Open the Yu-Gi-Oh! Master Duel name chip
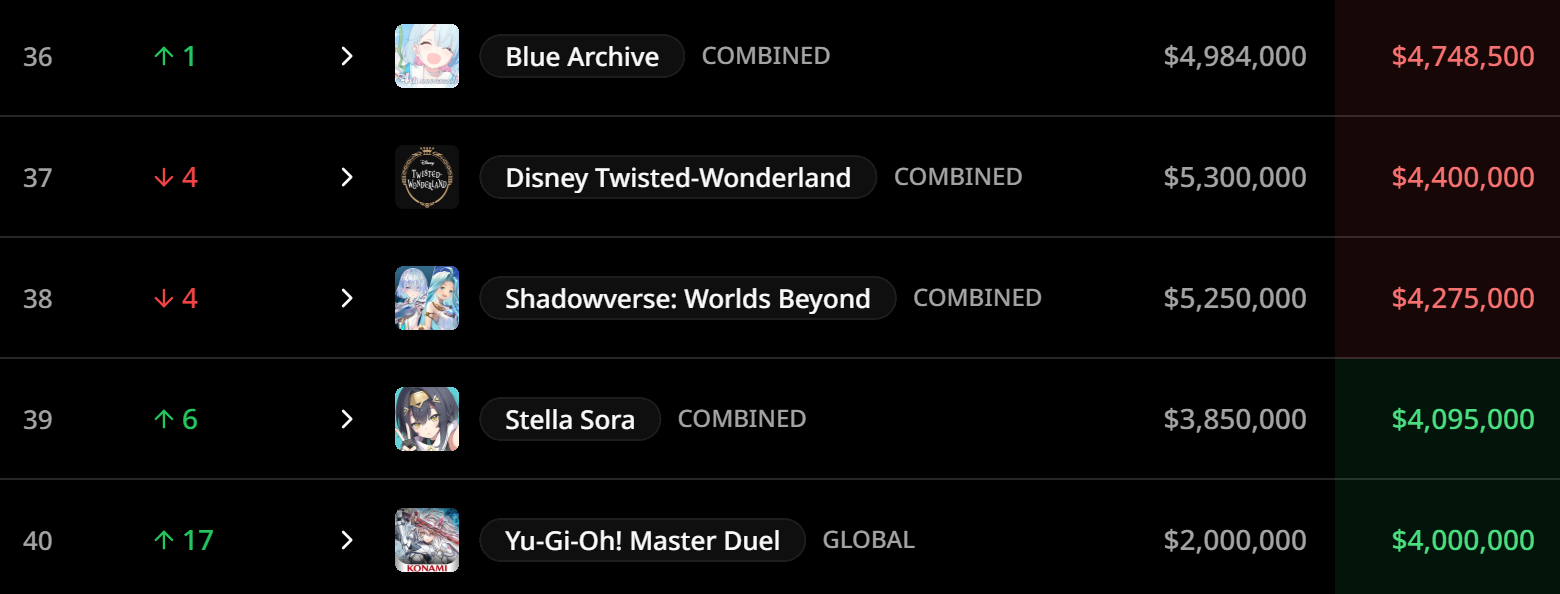1560x594 pixels. [643, 540]
